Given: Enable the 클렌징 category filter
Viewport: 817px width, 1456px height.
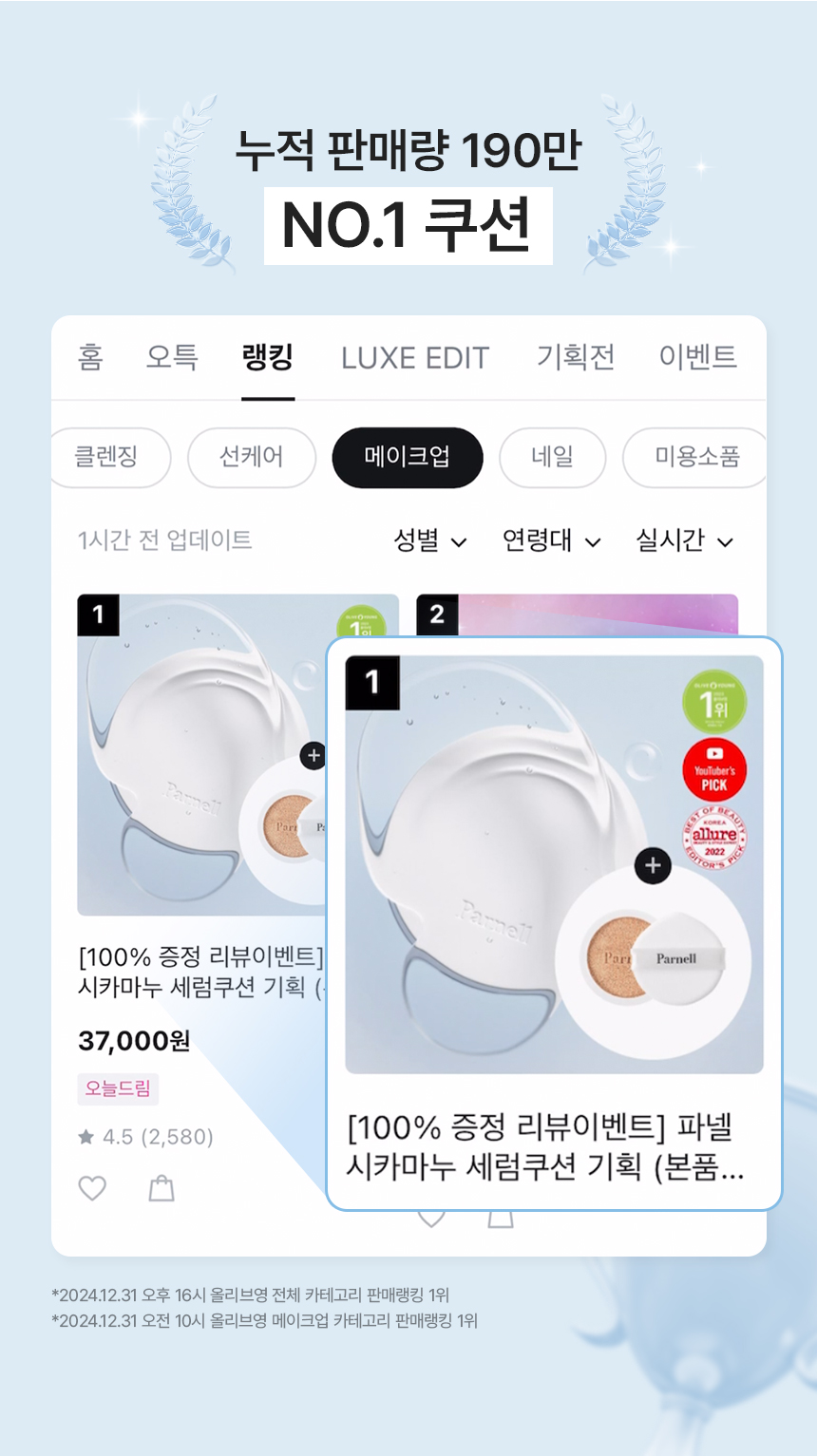Looking at the screenshot, I should (110, 458).
